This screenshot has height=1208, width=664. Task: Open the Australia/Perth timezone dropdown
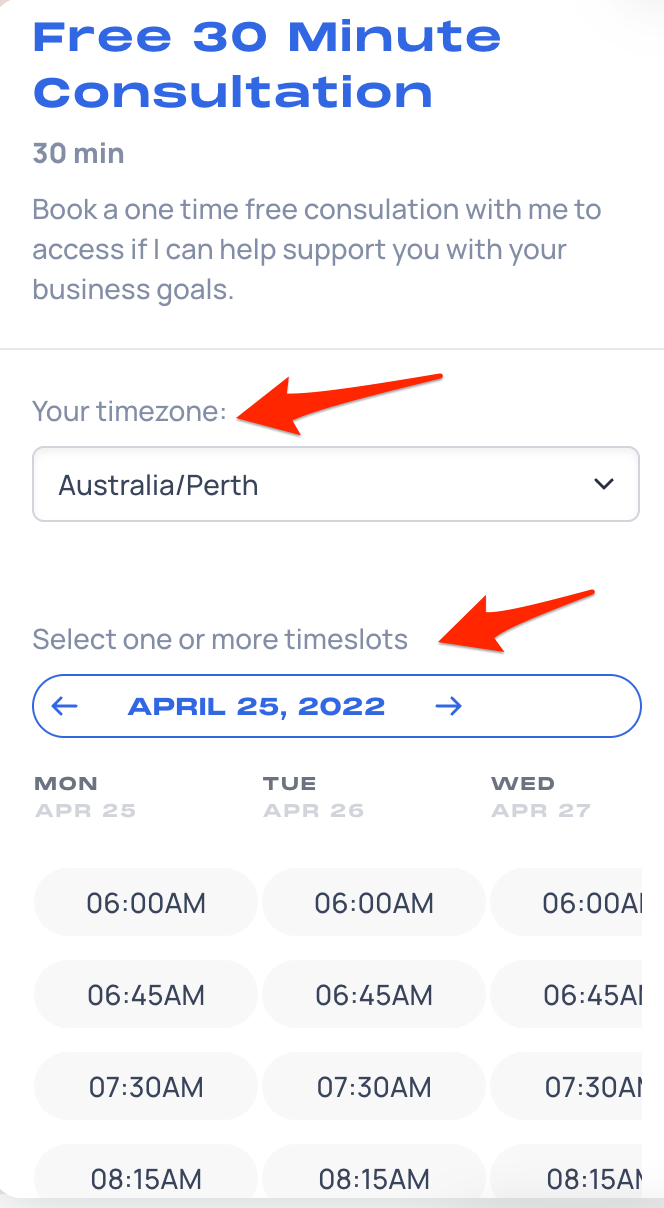click(x=336, y=485)
